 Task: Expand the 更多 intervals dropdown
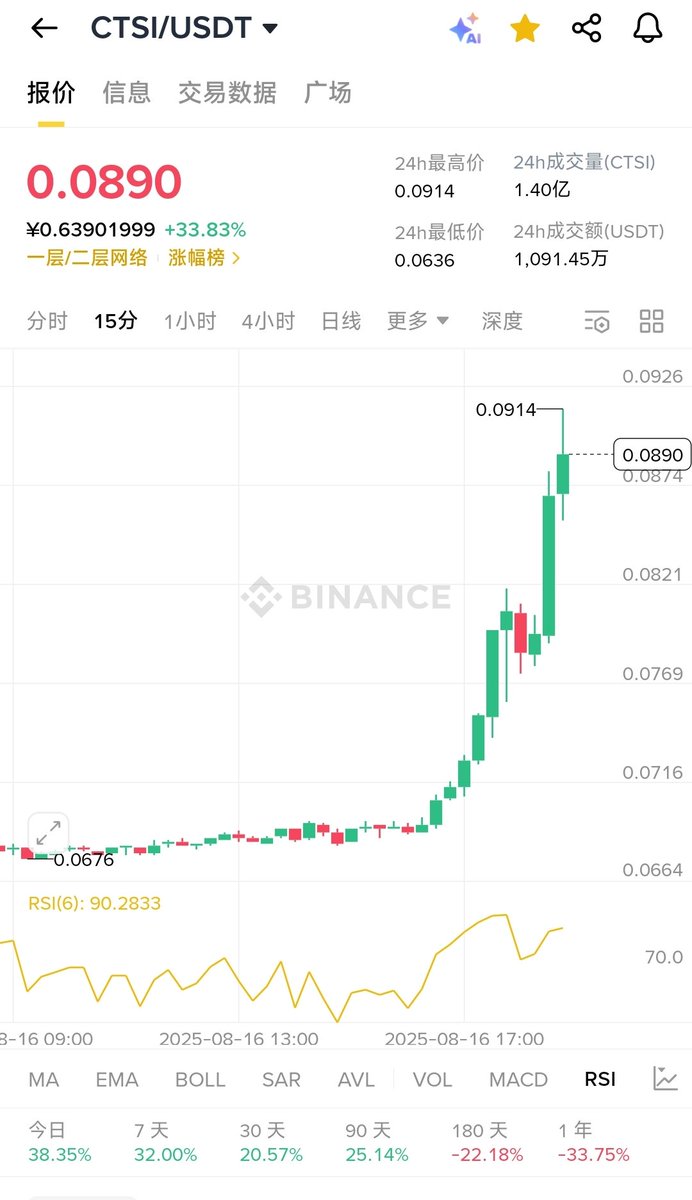click(x=418, y=321)
